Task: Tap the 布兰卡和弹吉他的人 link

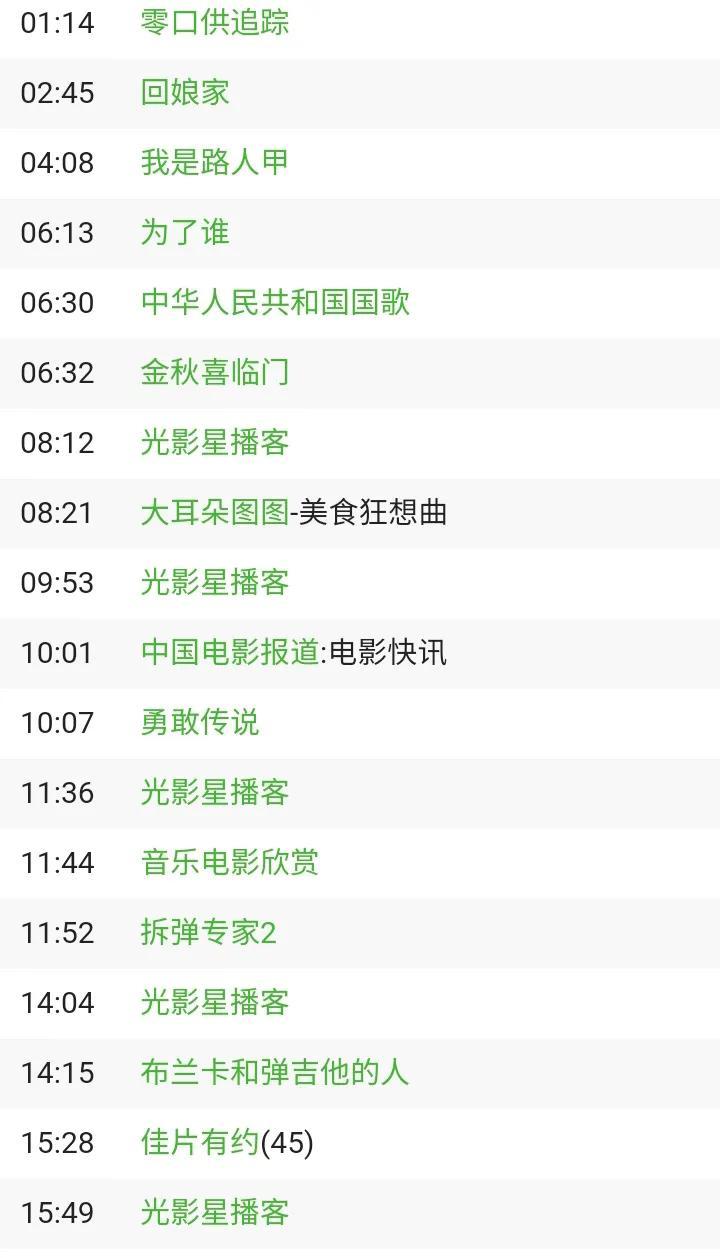Action: click(275, 1072)
